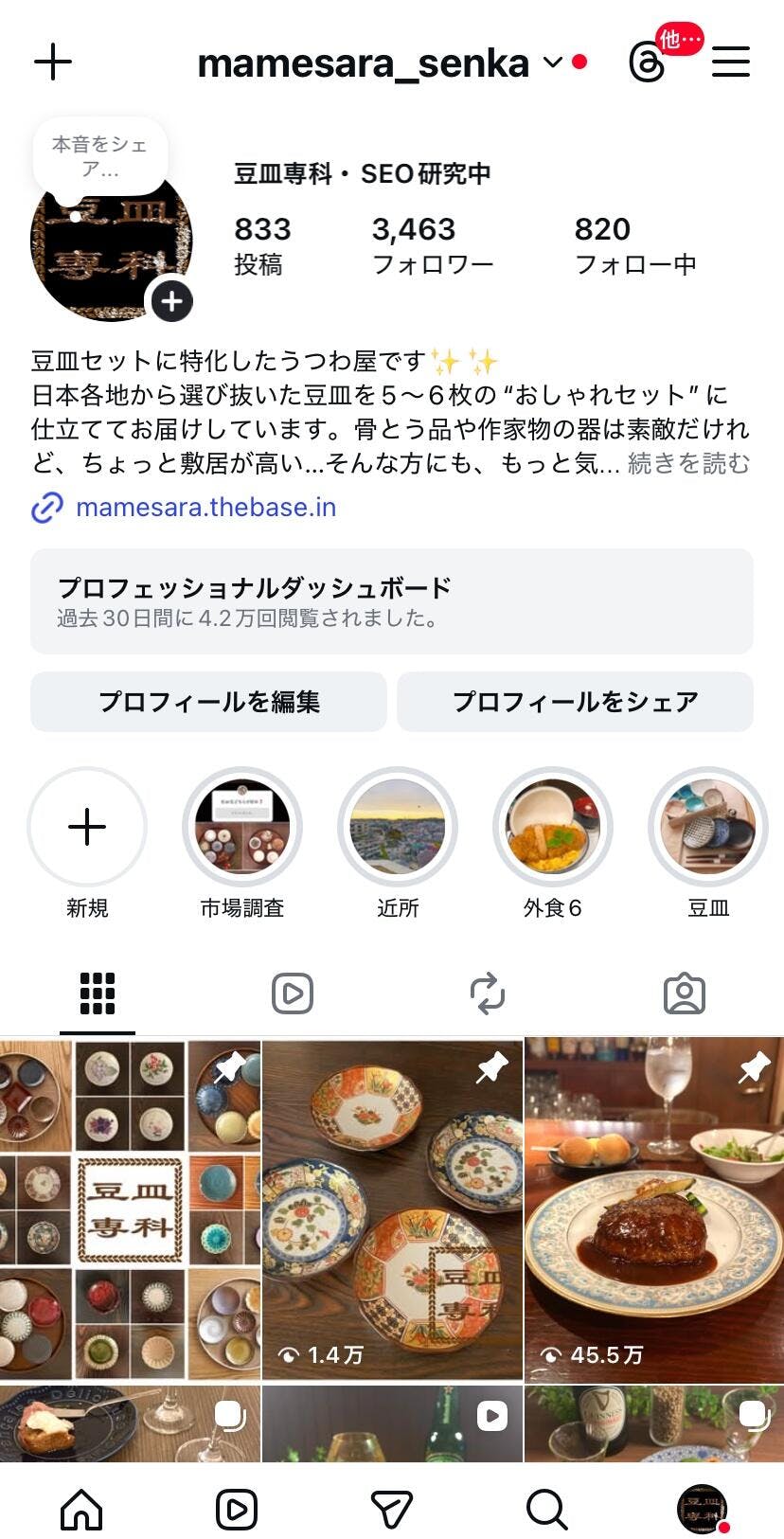Tap プロフィールをシェア
The width and height of the screenshot is (784, 1539).
(575, 702)
